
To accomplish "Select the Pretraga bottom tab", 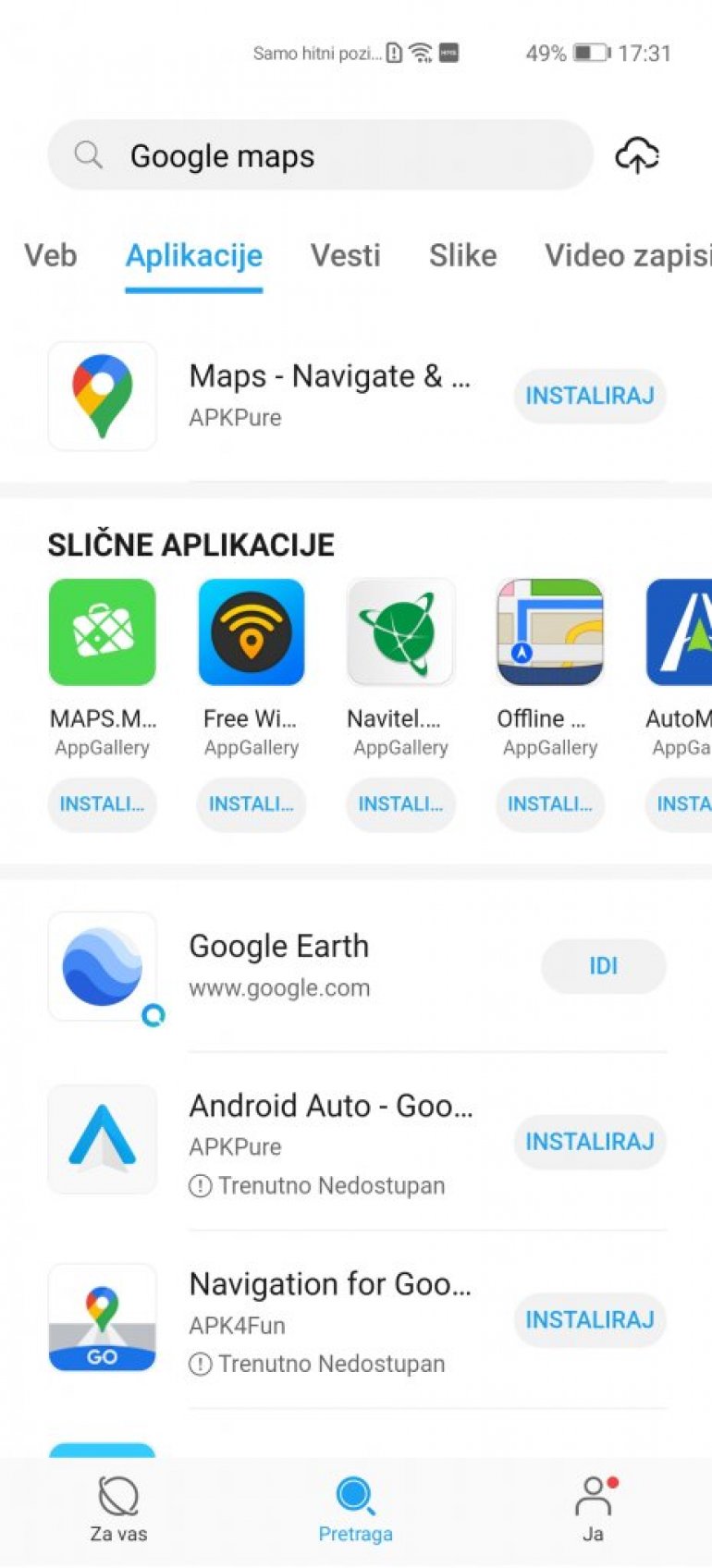I will [x=355, y=1510].
